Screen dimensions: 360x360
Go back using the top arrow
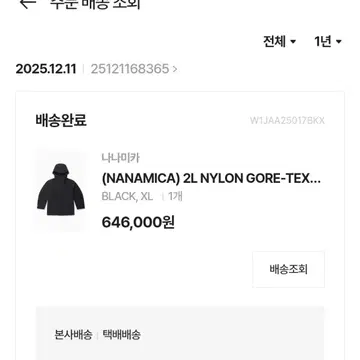pos(28,3)
